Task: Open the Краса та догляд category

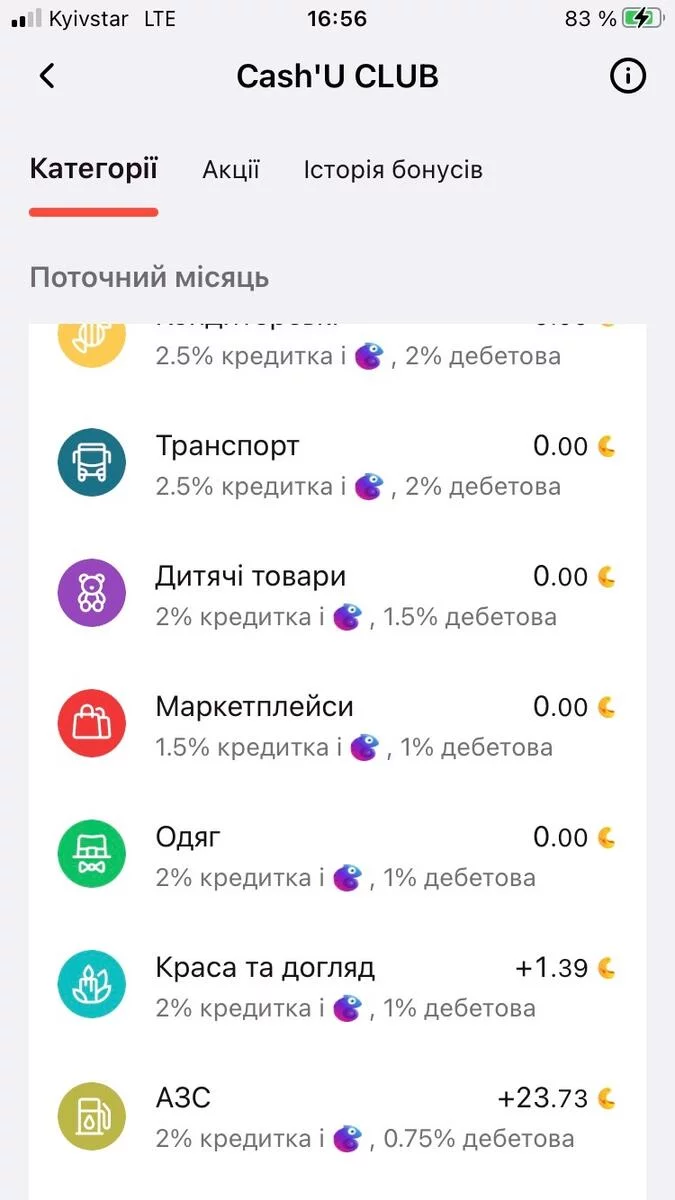Action: coord(337,986)
